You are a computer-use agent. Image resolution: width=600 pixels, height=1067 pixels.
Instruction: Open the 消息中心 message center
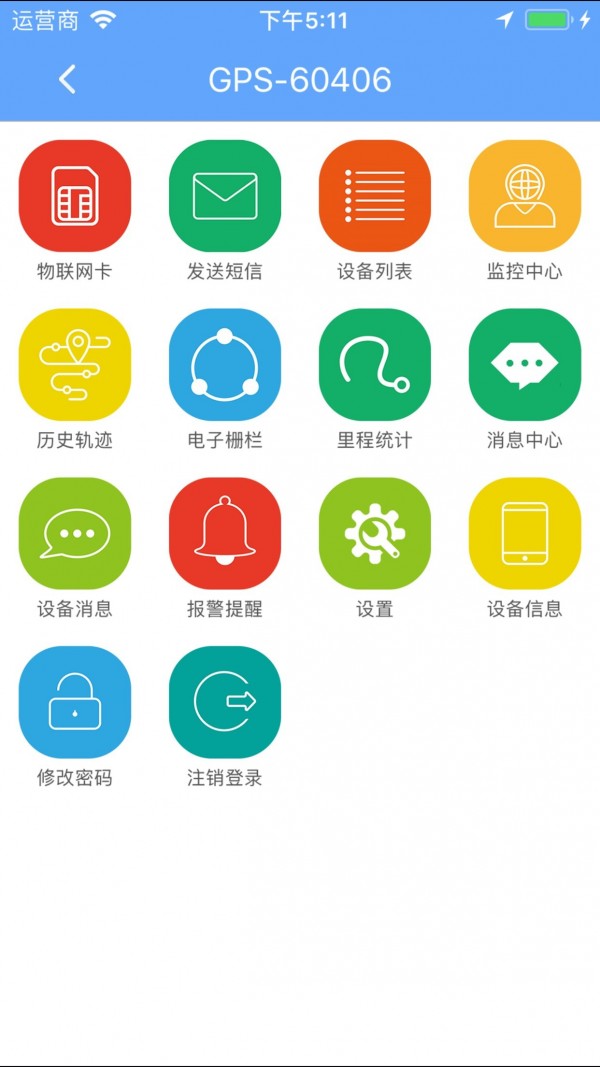click(525, 364)
